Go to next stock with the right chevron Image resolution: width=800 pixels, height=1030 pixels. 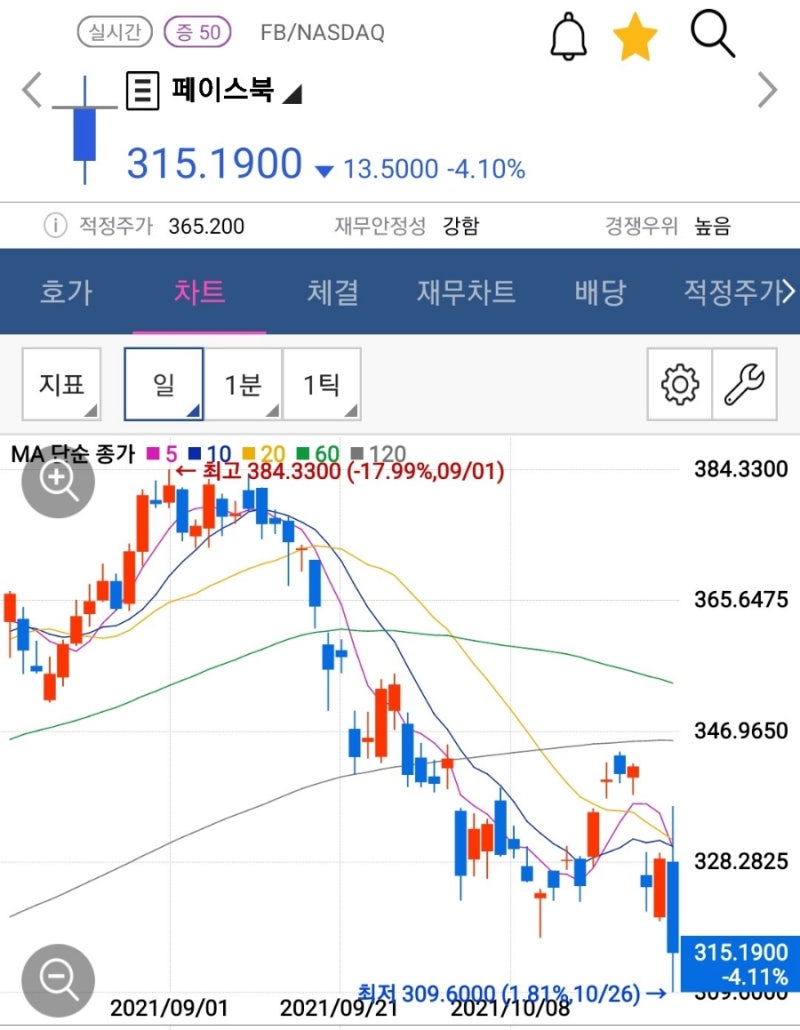pos(769,90)
